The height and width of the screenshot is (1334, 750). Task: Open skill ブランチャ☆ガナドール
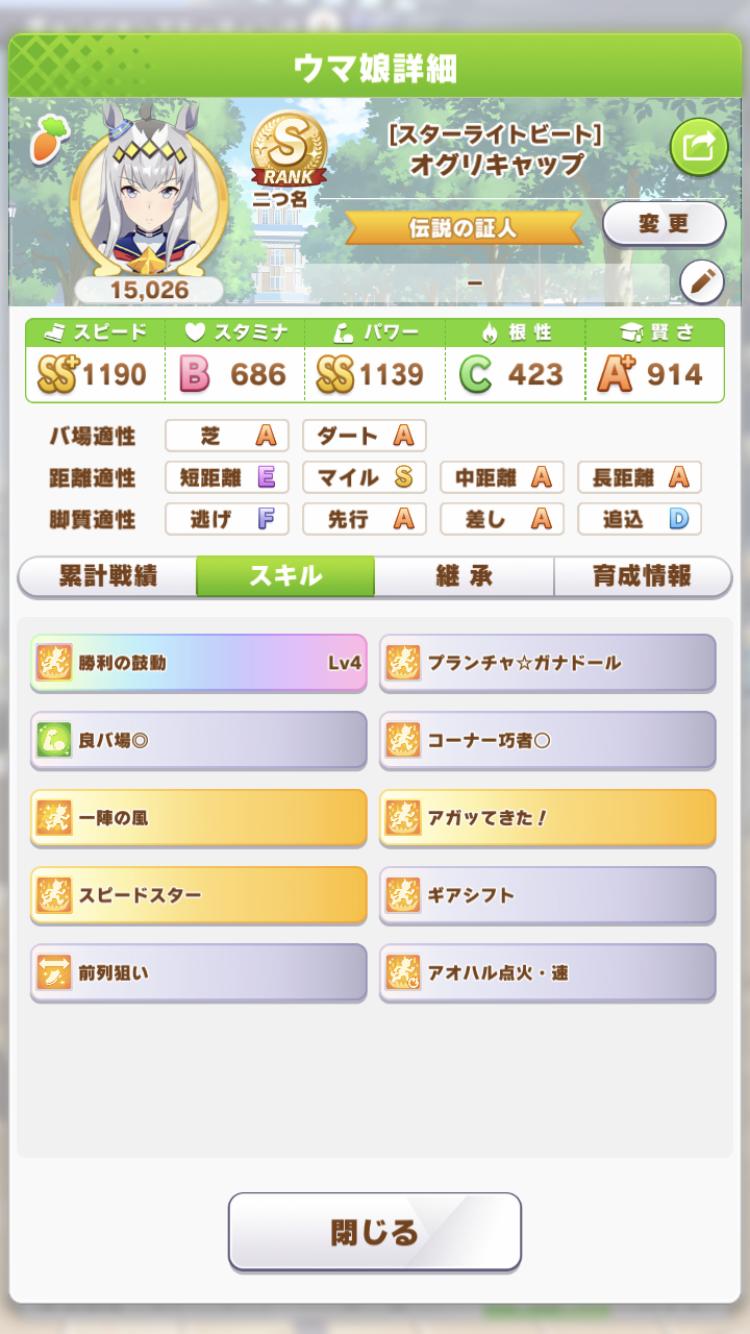click(548, 662)
